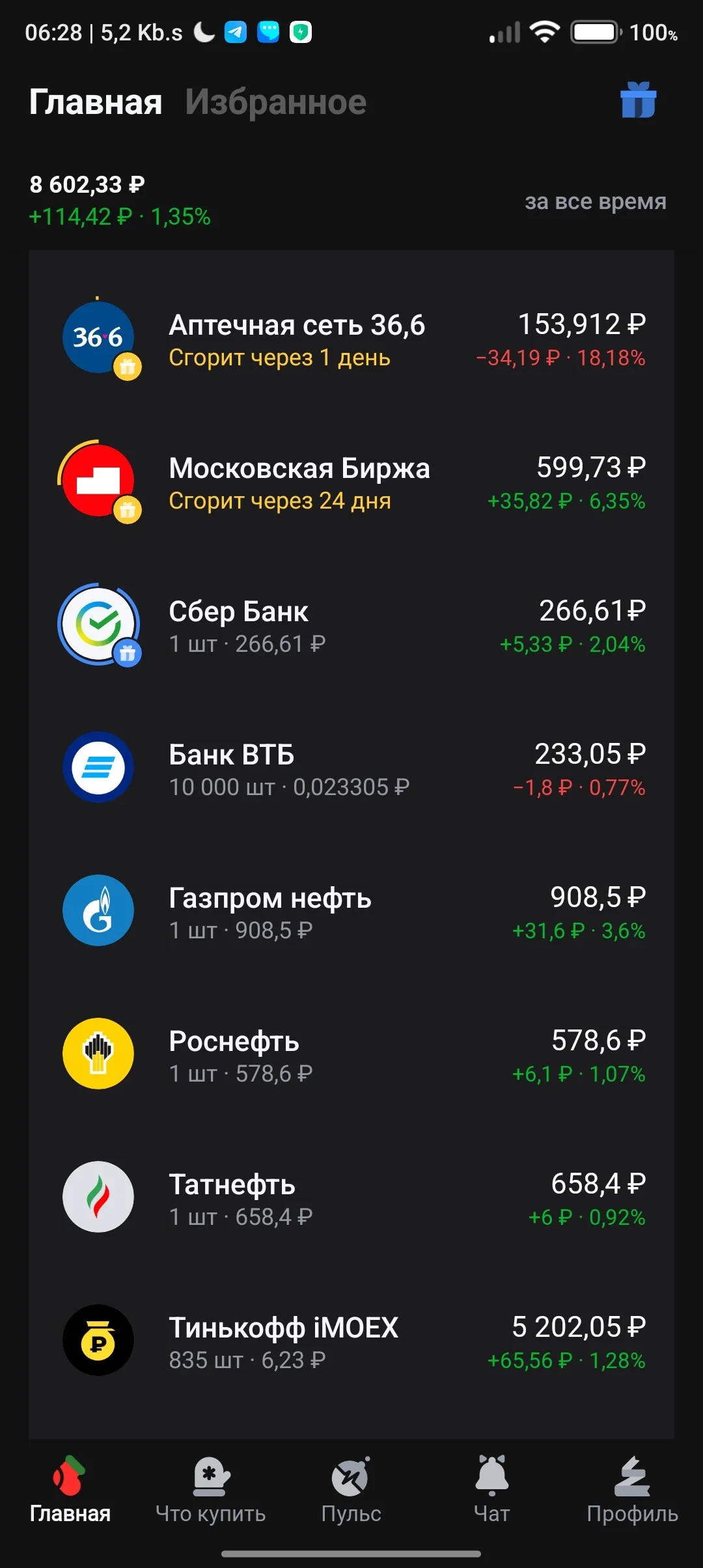Open Тинькофф iMOEX fund row

(351, 1341)
